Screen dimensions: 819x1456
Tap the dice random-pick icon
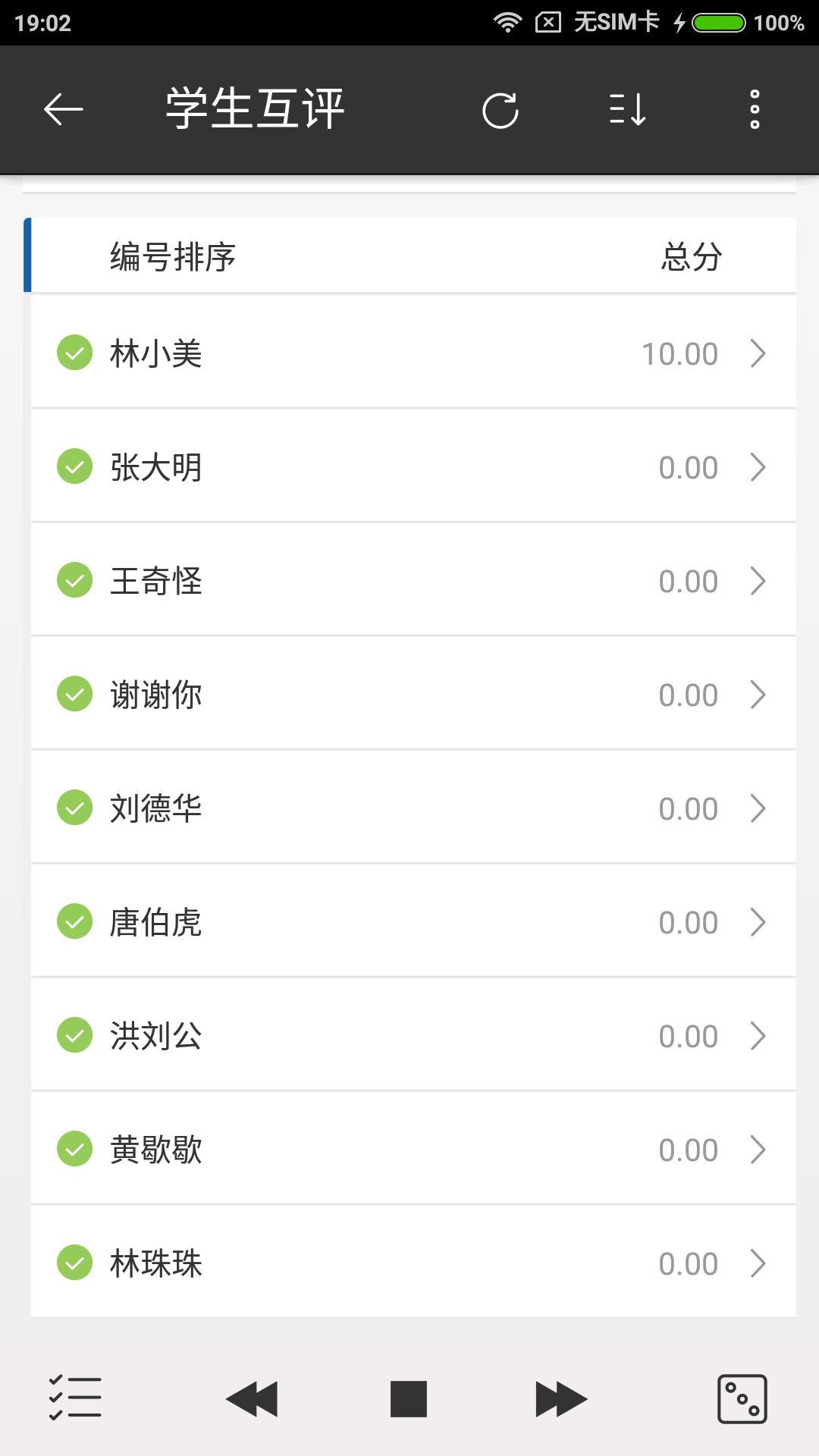(742, 1399)
